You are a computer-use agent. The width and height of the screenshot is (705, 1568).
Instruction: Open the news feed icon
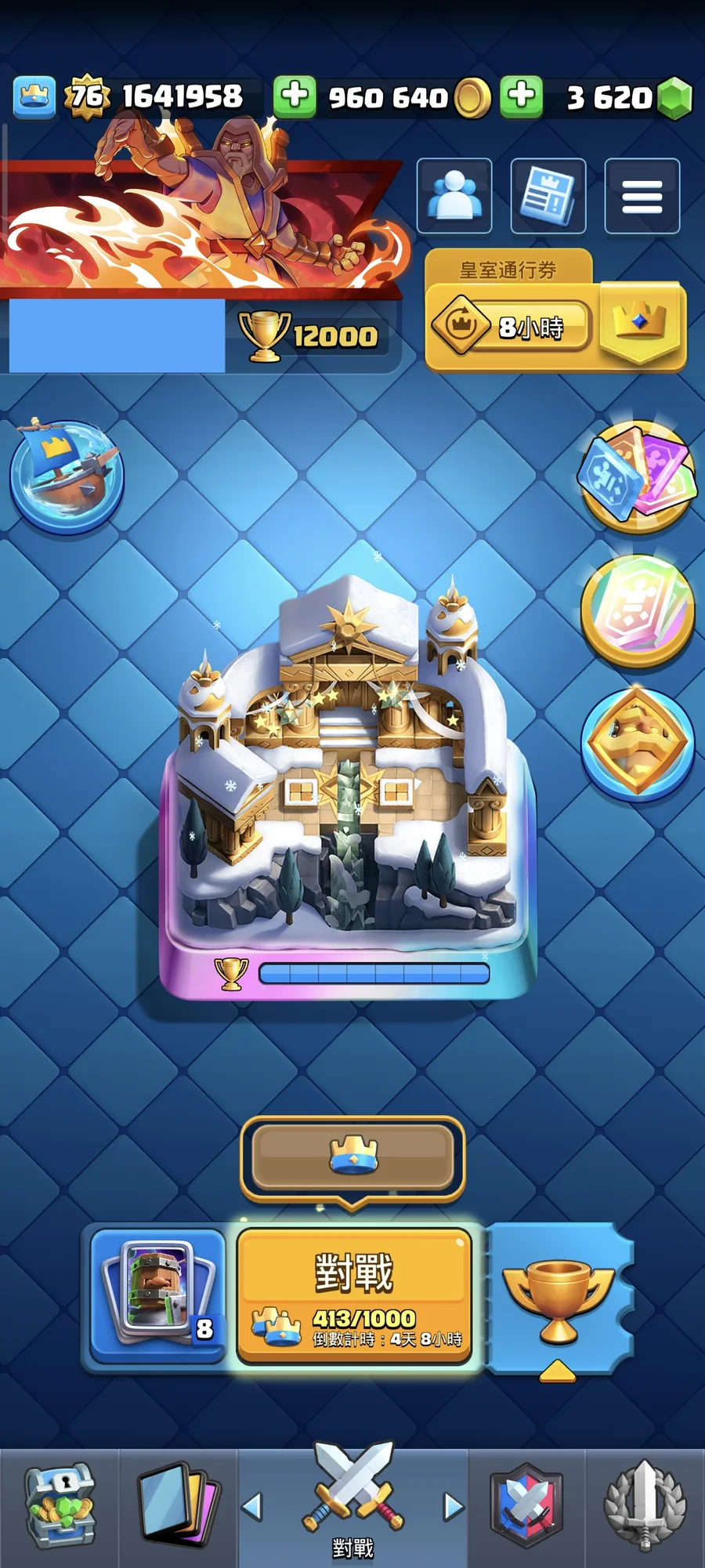click(548, 196)
